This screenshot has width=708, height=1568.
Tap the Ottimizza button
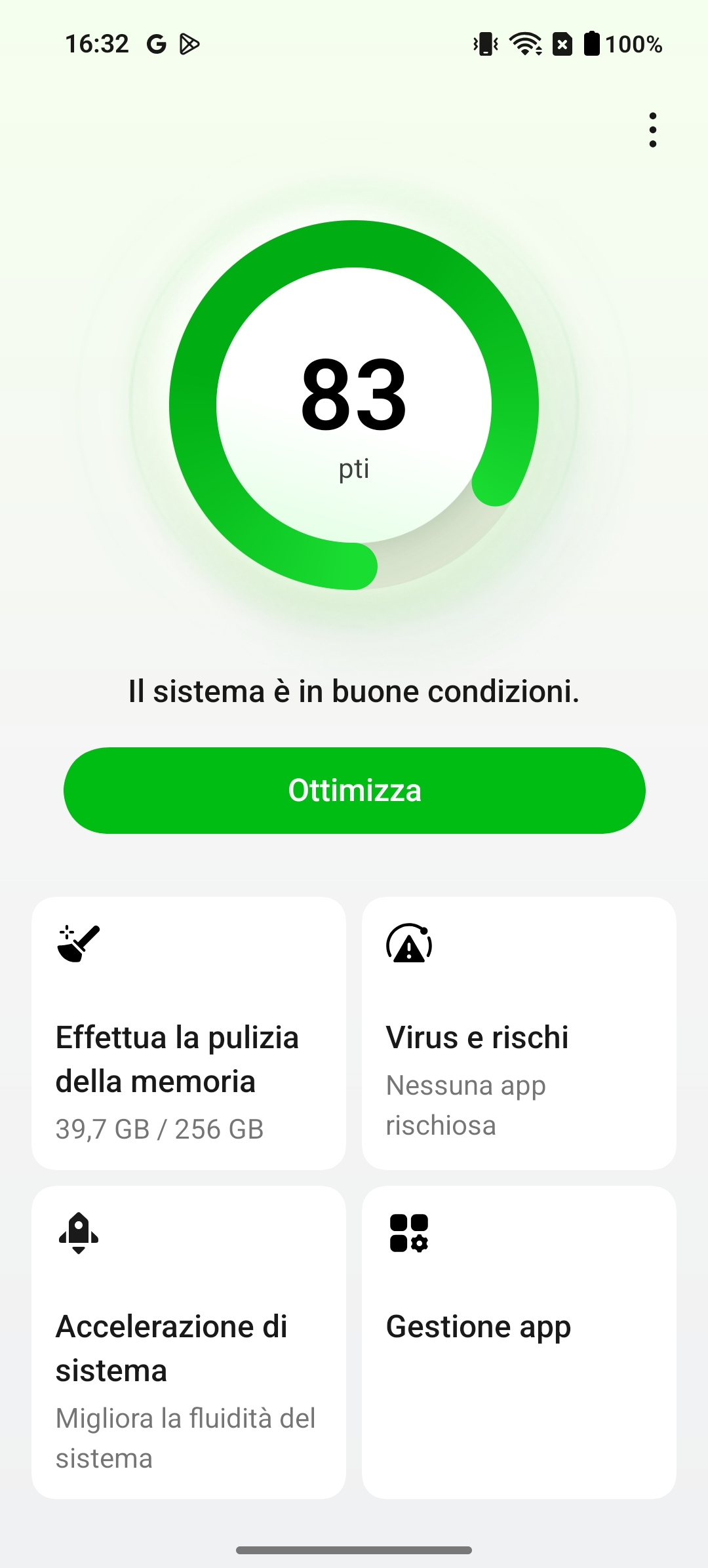(354, 790)
